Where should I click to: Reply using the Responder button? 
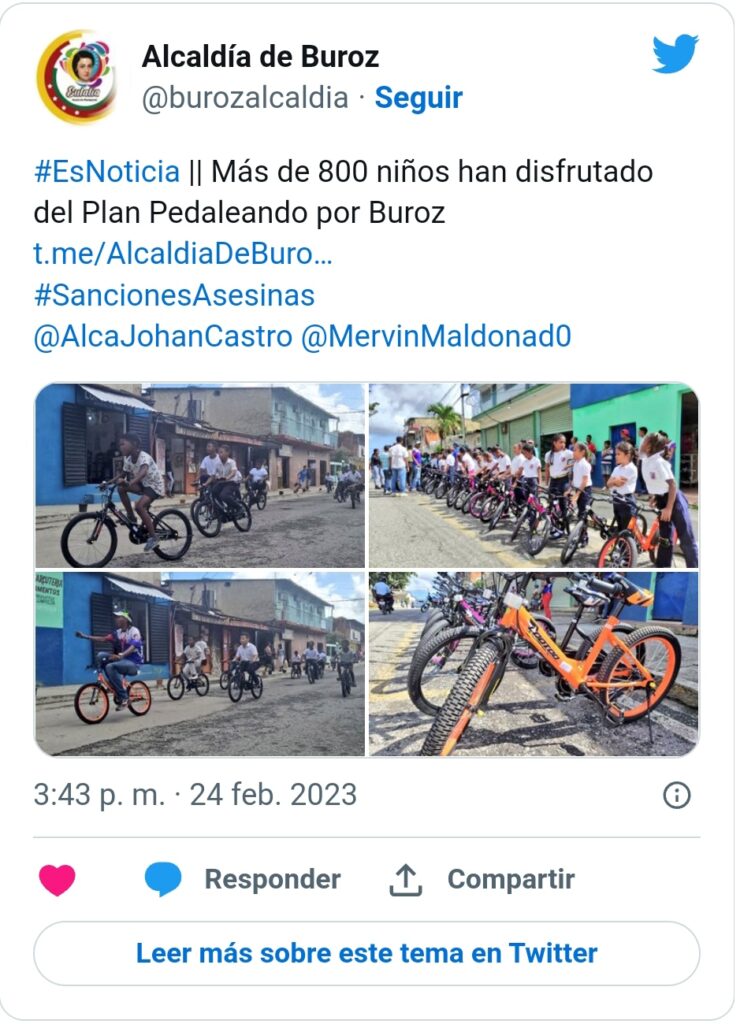click(243, 879)
